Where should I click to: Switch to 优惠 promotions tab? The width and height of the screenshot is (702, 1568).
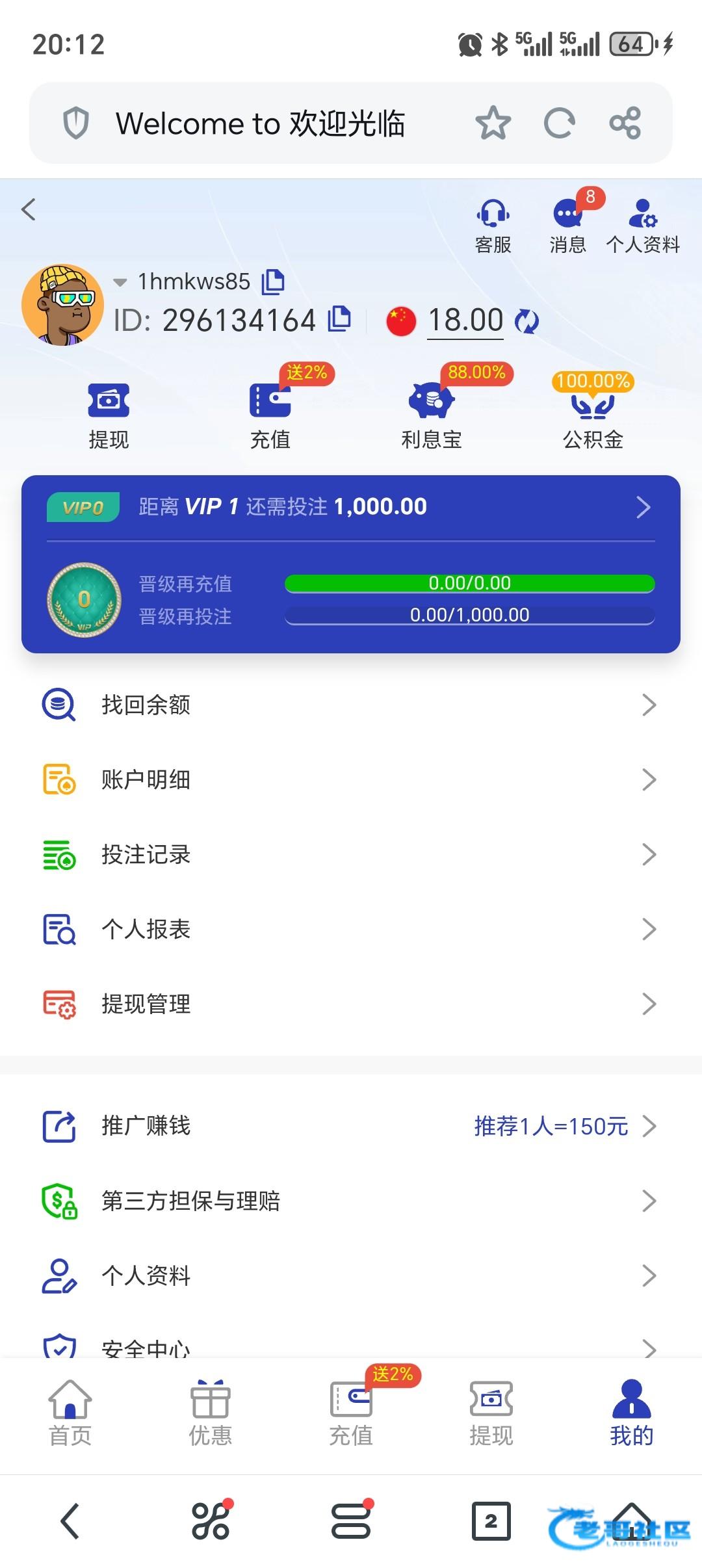(x=210, y=1412)
